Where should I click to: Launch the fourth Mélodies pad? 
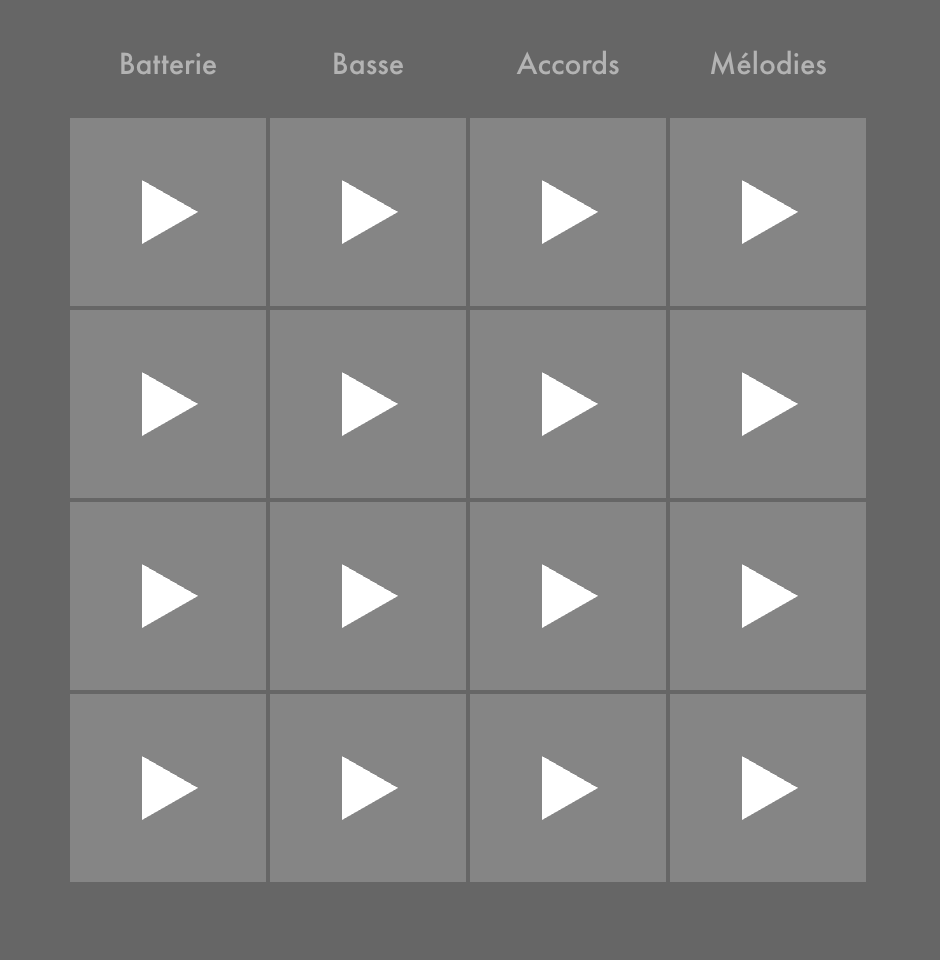tap(768, 788)
